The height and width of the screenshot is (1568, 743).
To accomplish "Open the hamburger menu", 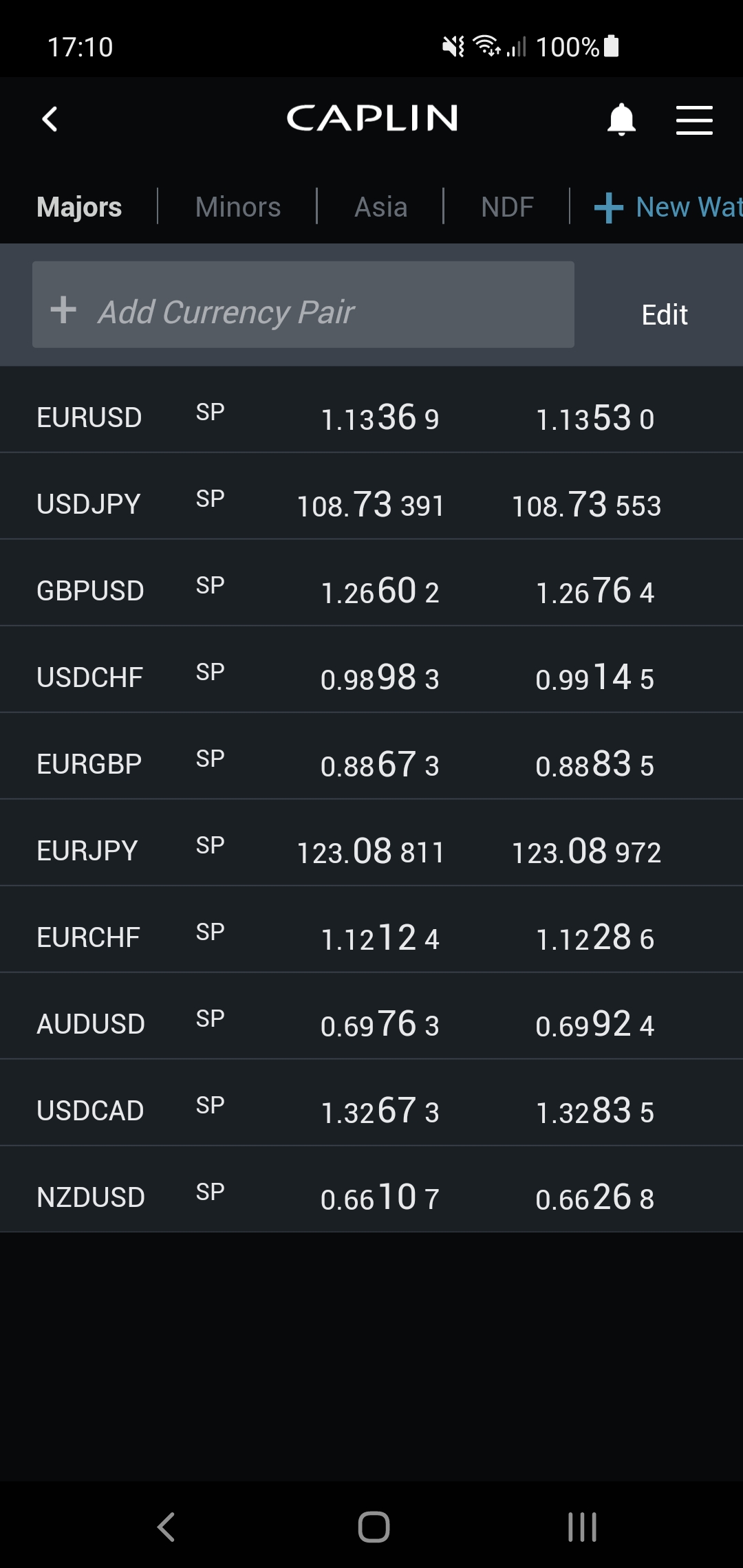I will pos(693,120).
